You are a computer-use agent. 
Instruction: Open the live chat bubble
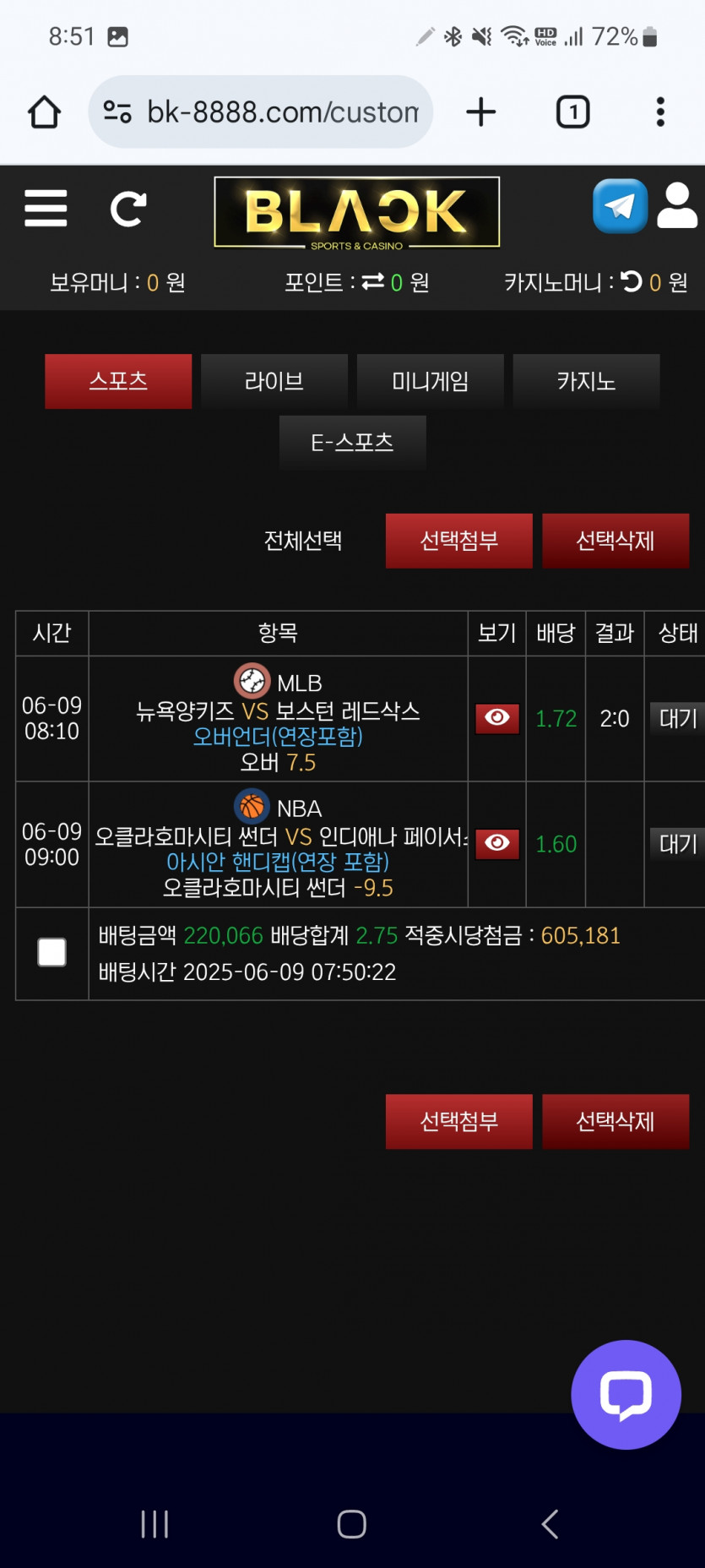(626, 1395)
